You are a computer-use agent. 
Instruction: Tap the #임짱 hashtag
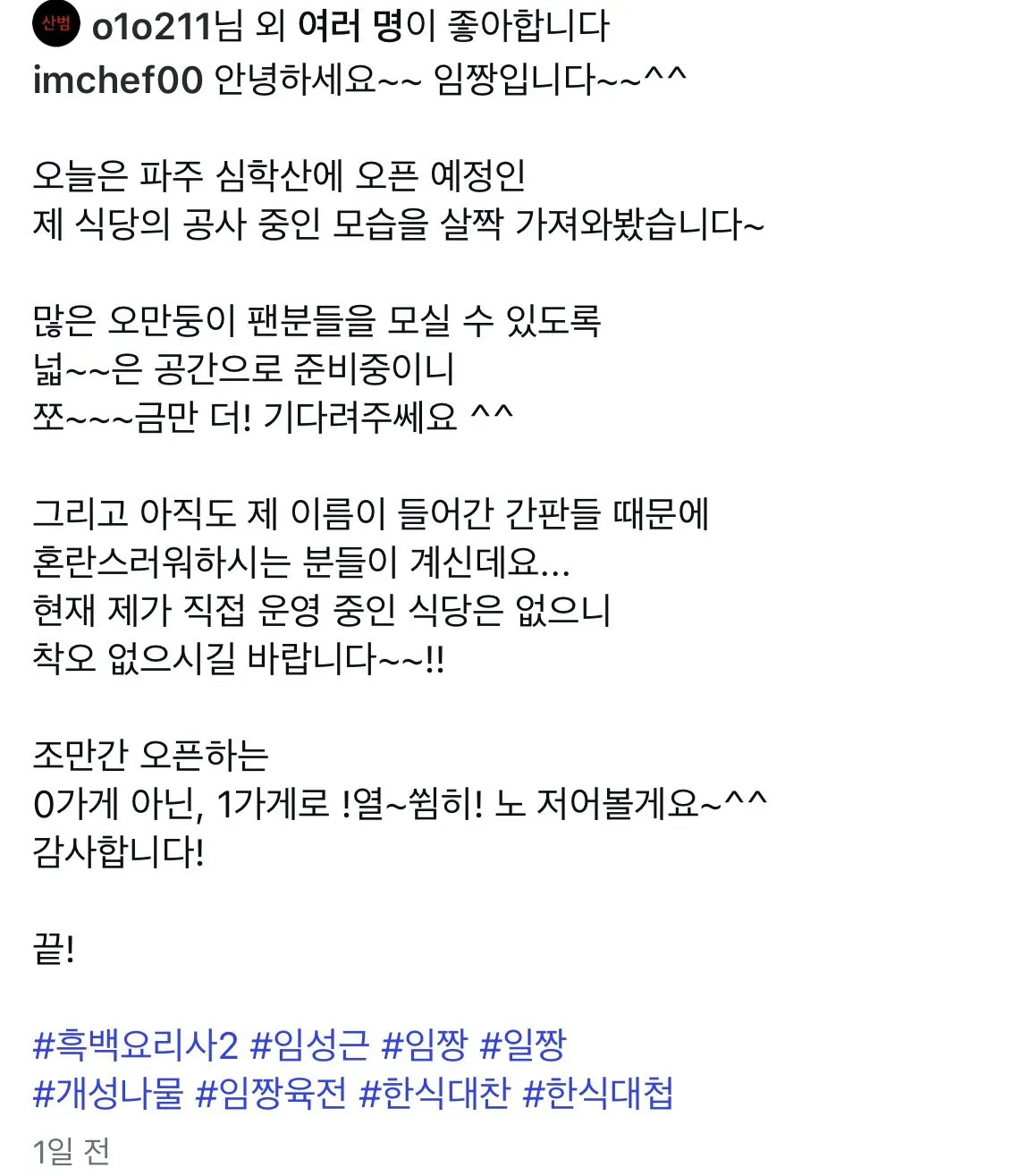424,1045
